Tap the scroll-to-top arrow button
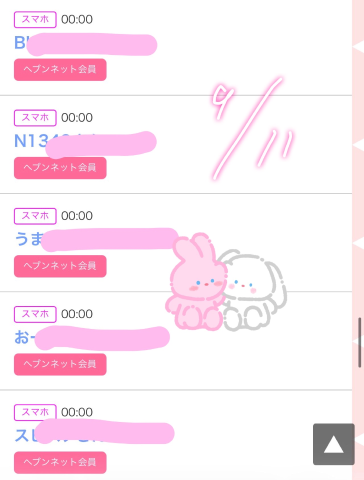 333,444
